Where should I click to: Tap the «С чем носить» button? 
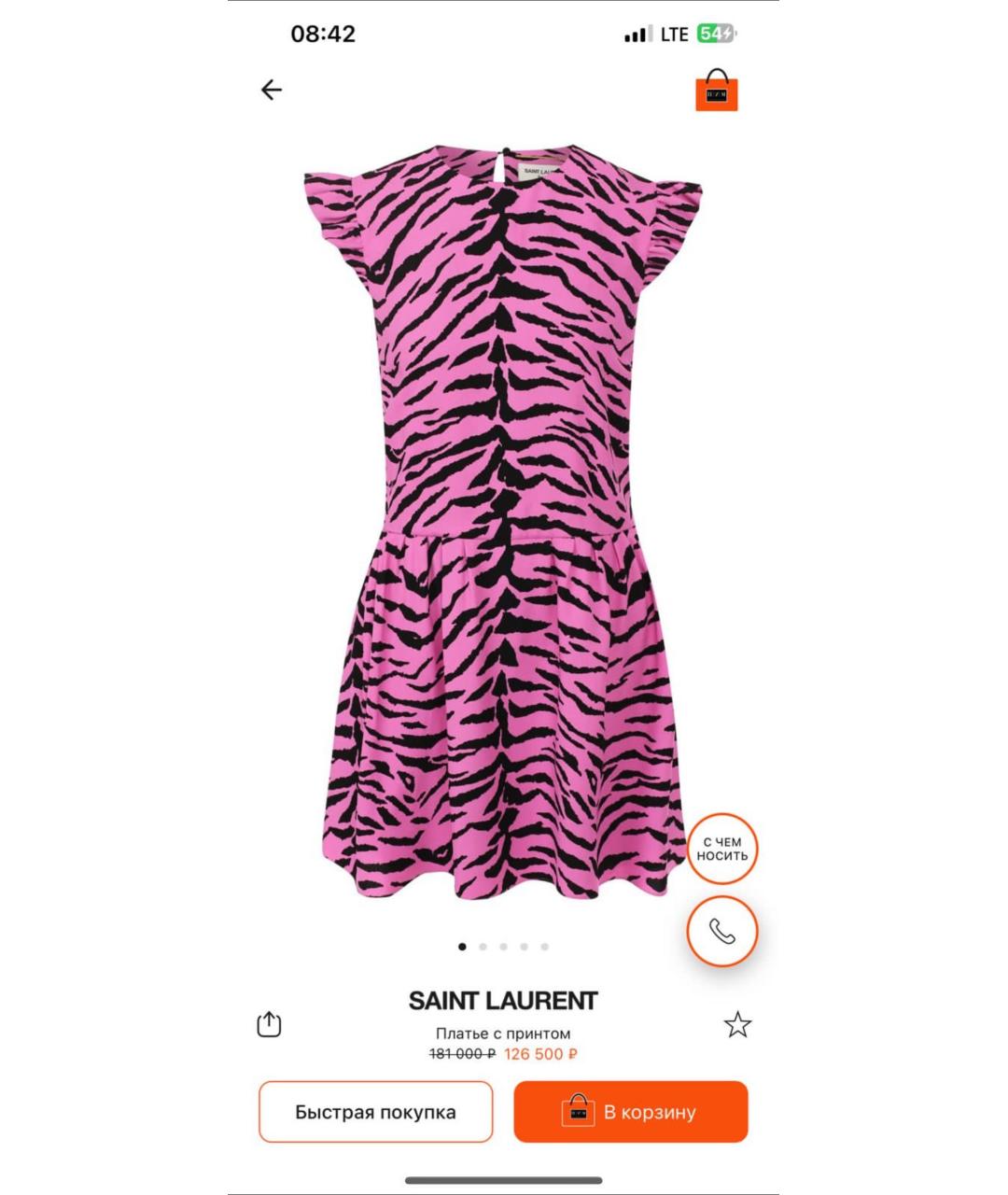pos(721,849)
